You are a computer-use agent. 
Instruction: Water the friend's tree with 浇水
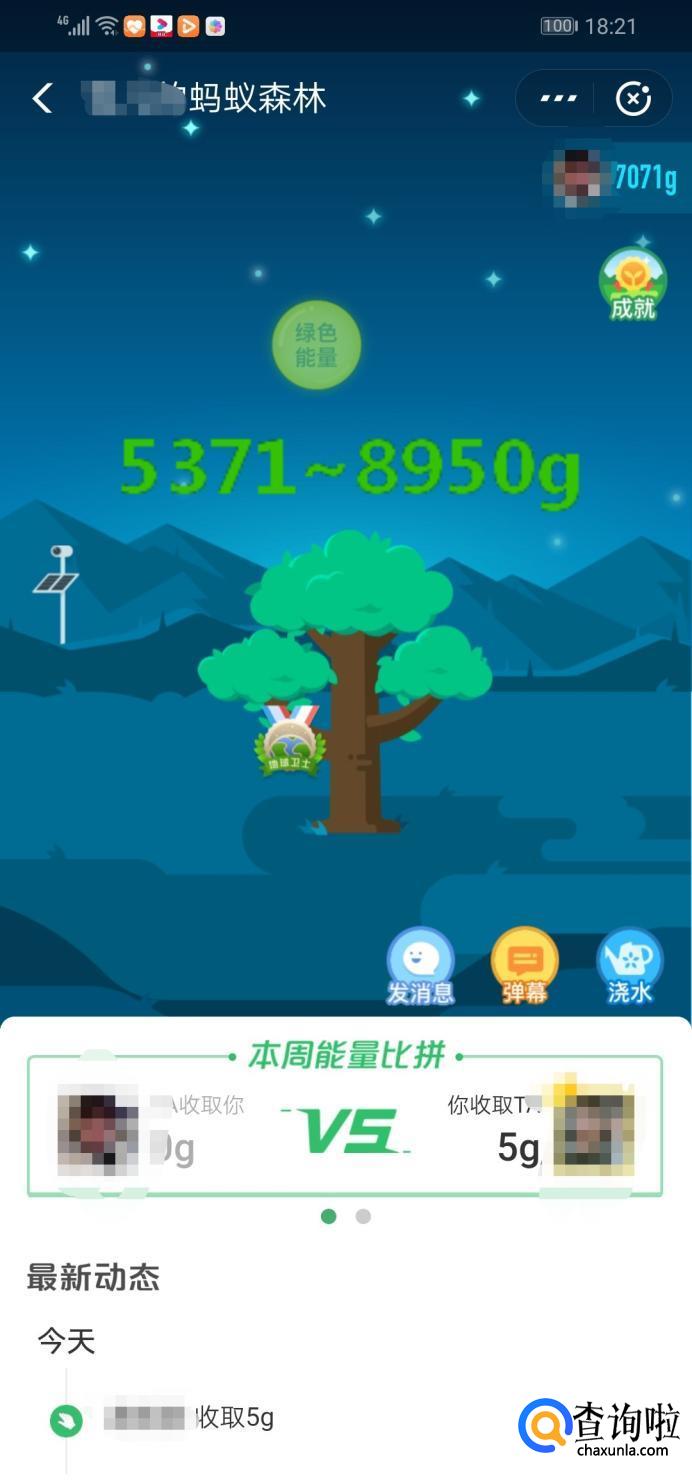tap(629, 965)
